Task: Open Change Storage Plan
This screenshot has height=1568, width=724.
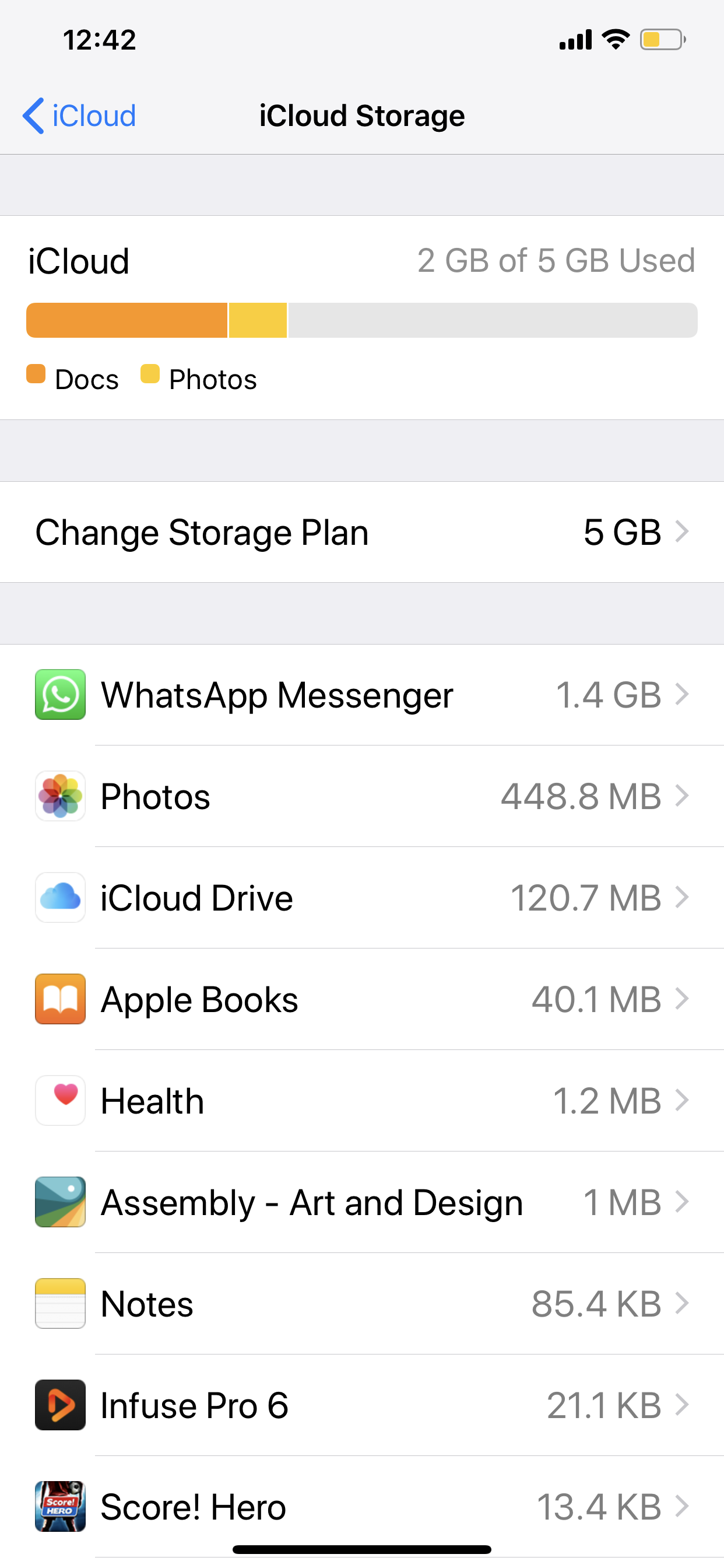Action: click(x=362, y=532)
